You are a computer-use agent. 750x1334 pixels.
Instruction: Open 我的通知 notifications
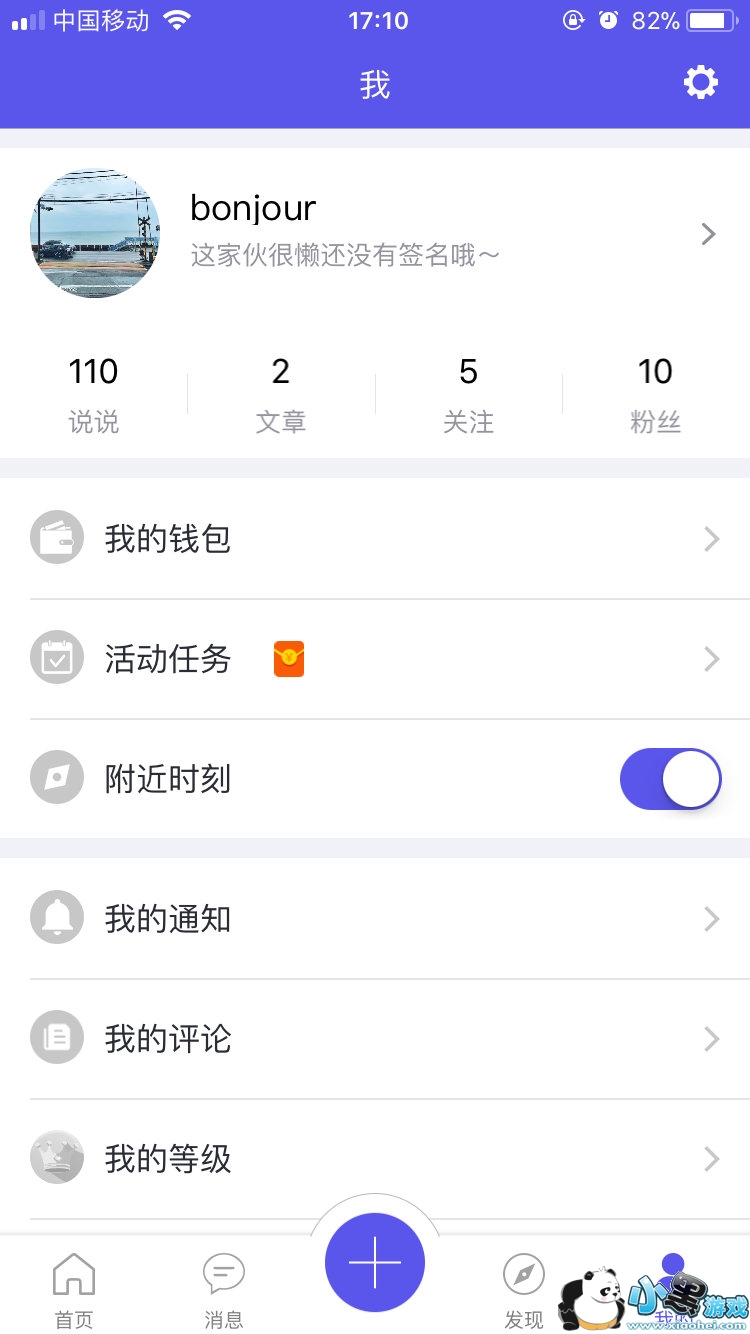coord(375,918)
